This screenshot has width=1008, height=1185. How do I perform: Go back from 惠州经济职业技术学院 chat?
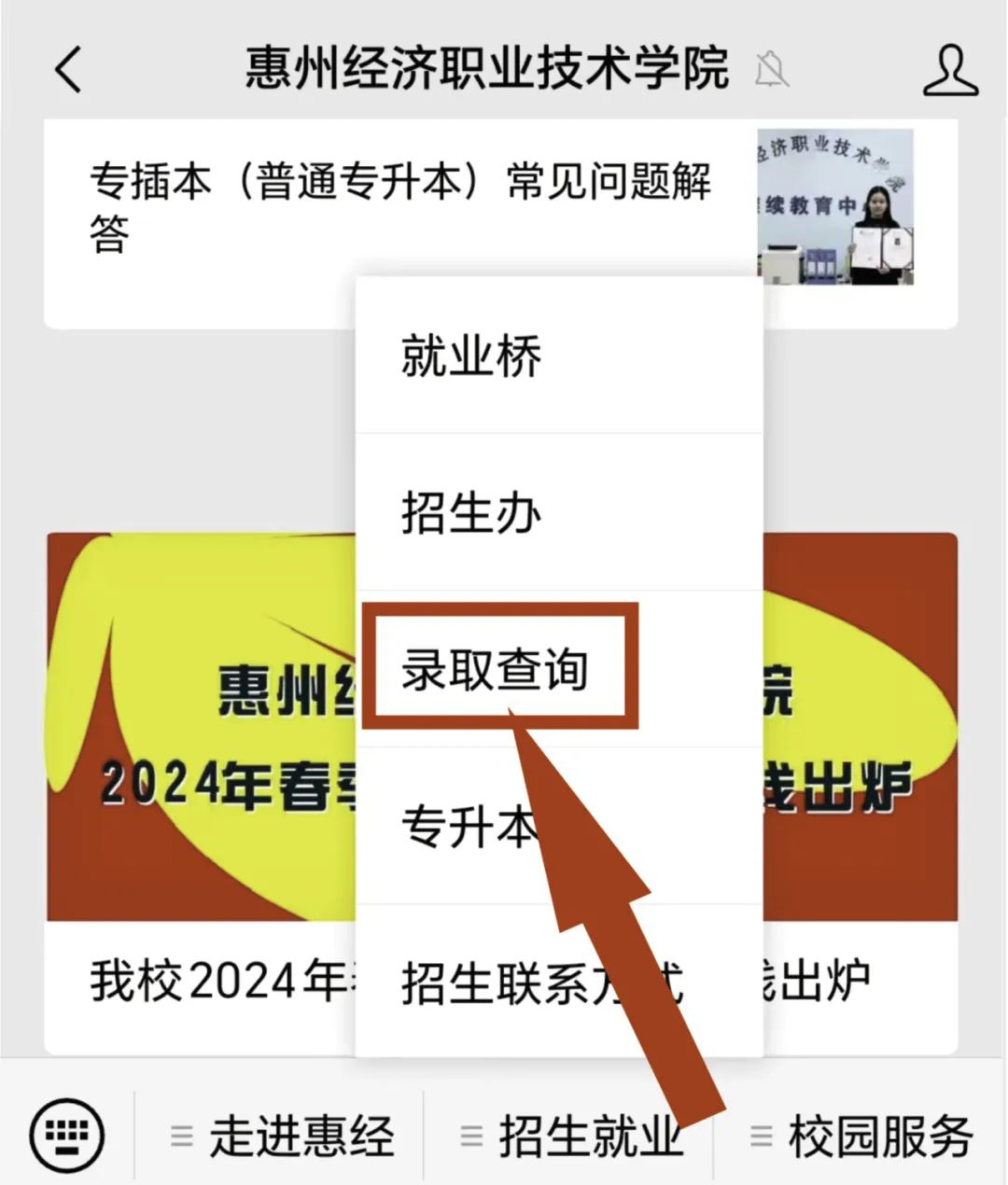(x=68, y=70)
